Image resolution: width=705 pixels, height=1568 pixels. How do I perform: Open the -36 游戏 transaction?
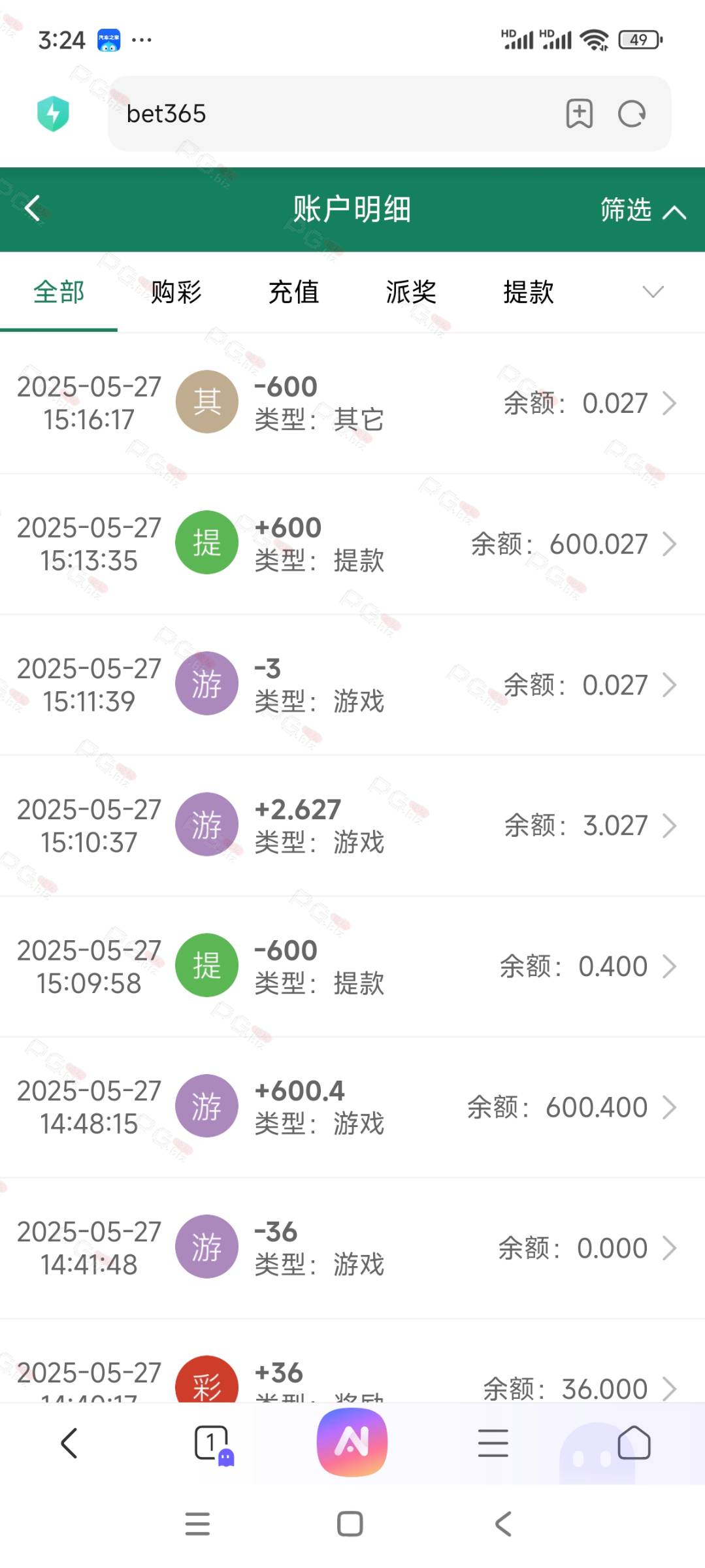click(x=352, y=1249)
